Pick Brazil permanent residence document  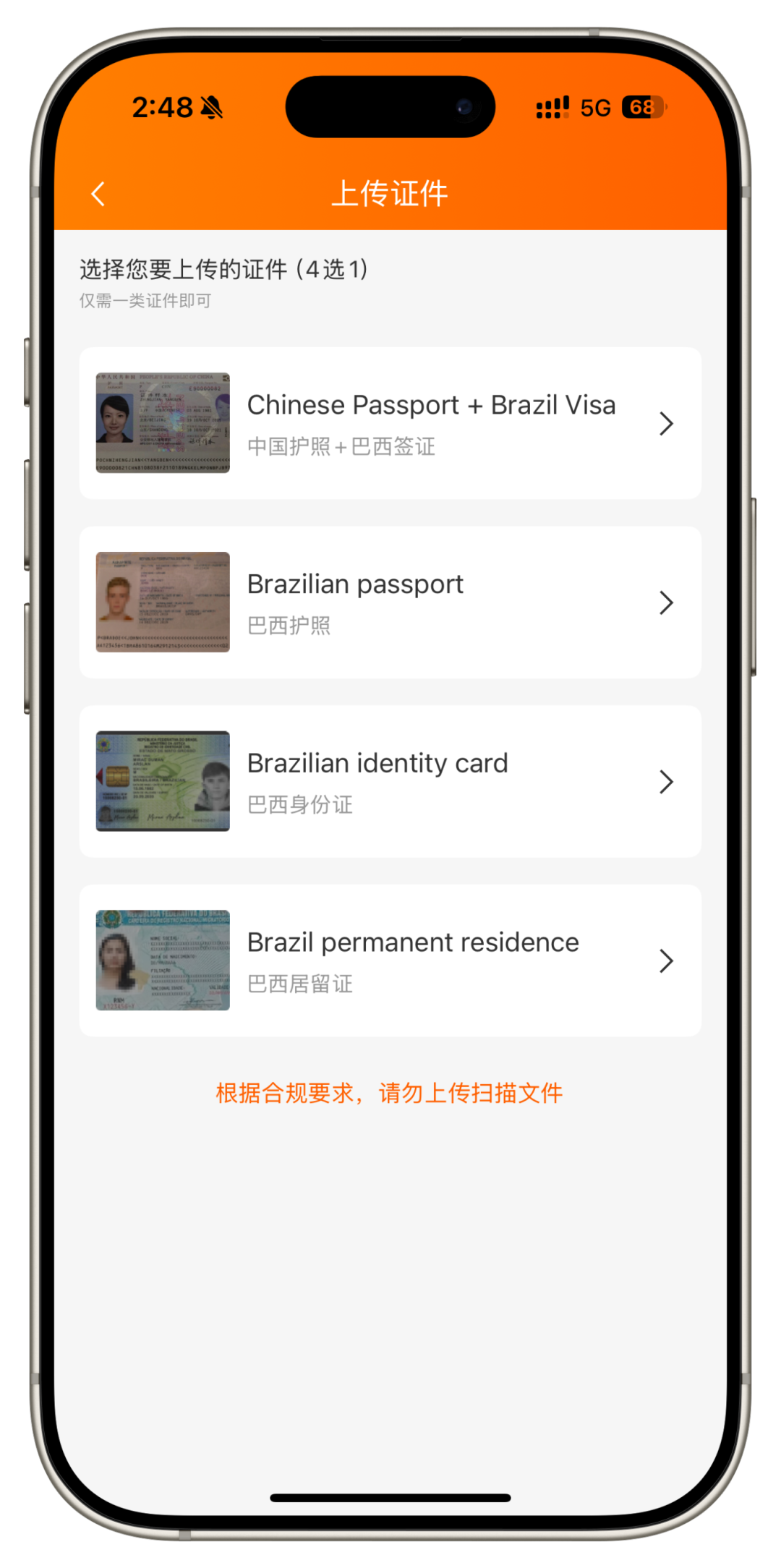tap(390, 960)
